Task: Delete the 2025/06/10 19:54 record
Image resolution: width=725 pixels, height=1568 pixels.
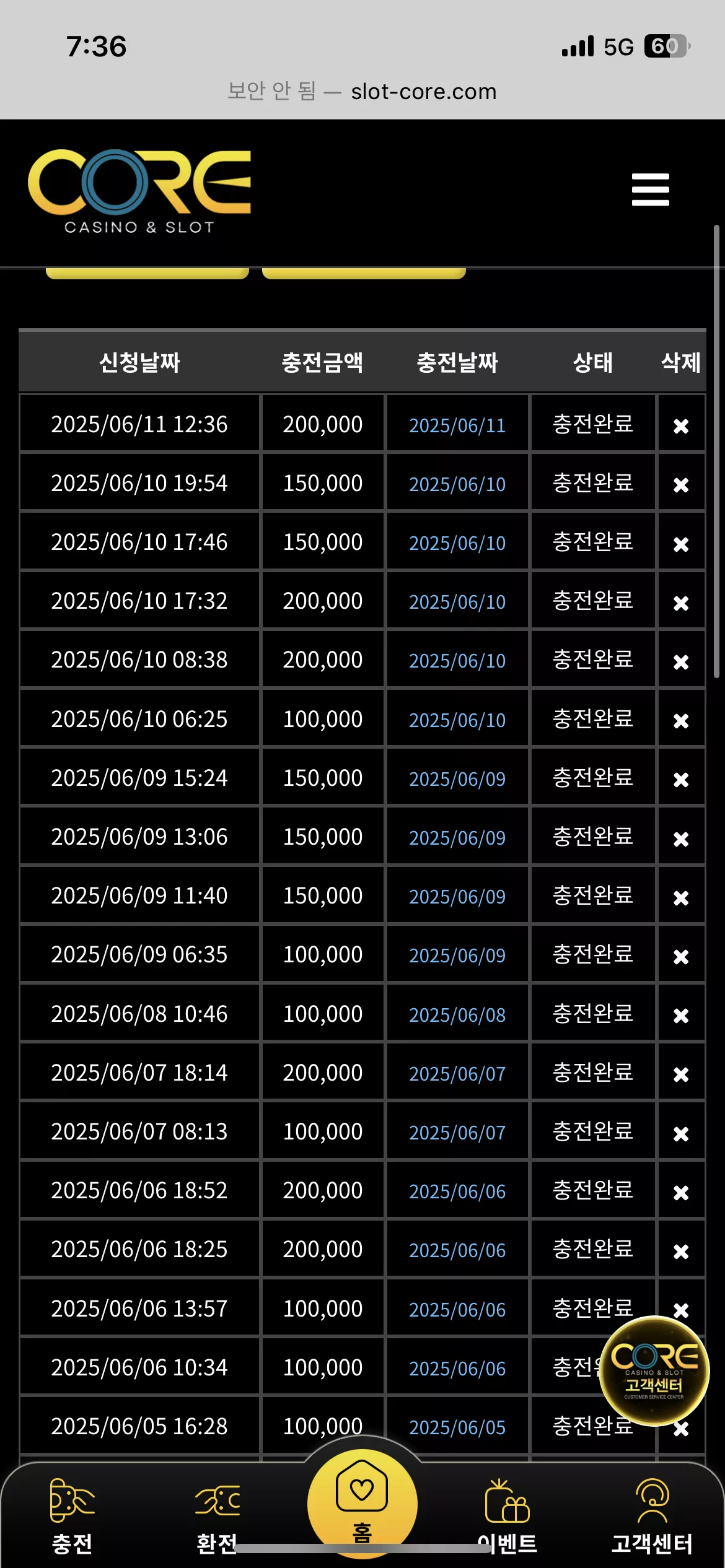Action: [x=681, y=485]
